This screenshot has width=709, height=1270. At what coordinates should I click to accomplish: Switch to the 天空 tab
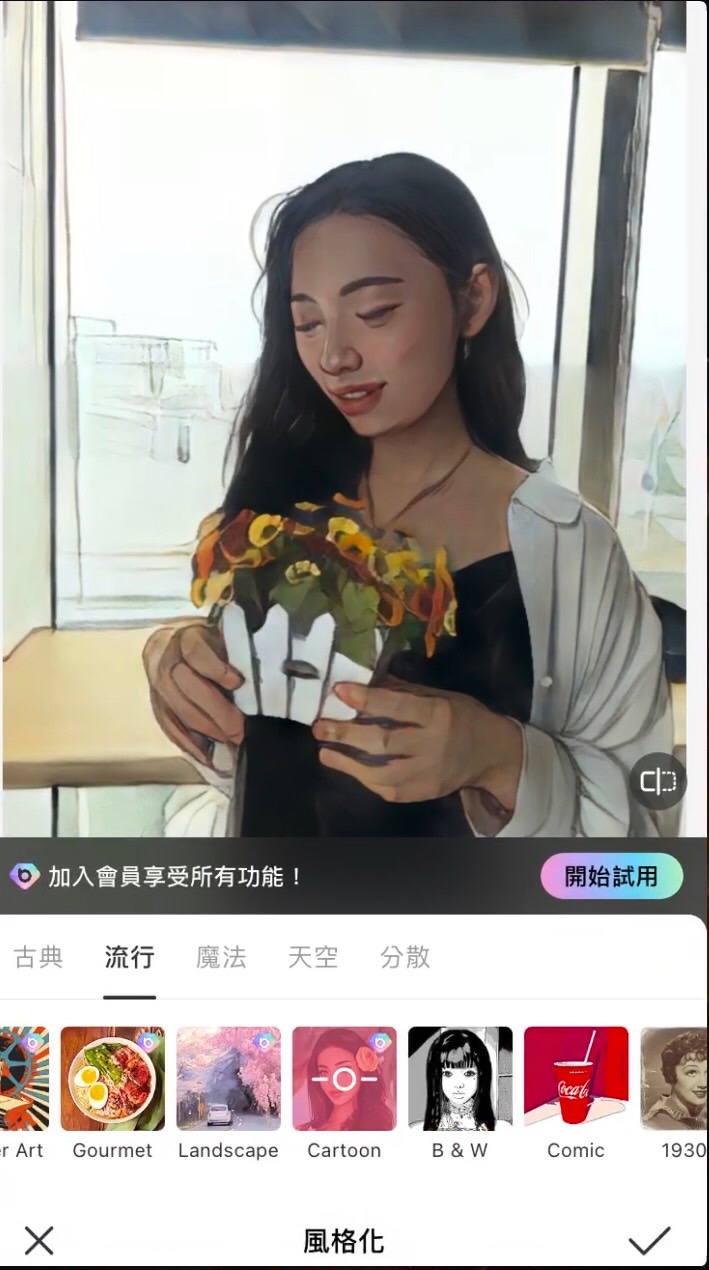(x=313, y=957)
